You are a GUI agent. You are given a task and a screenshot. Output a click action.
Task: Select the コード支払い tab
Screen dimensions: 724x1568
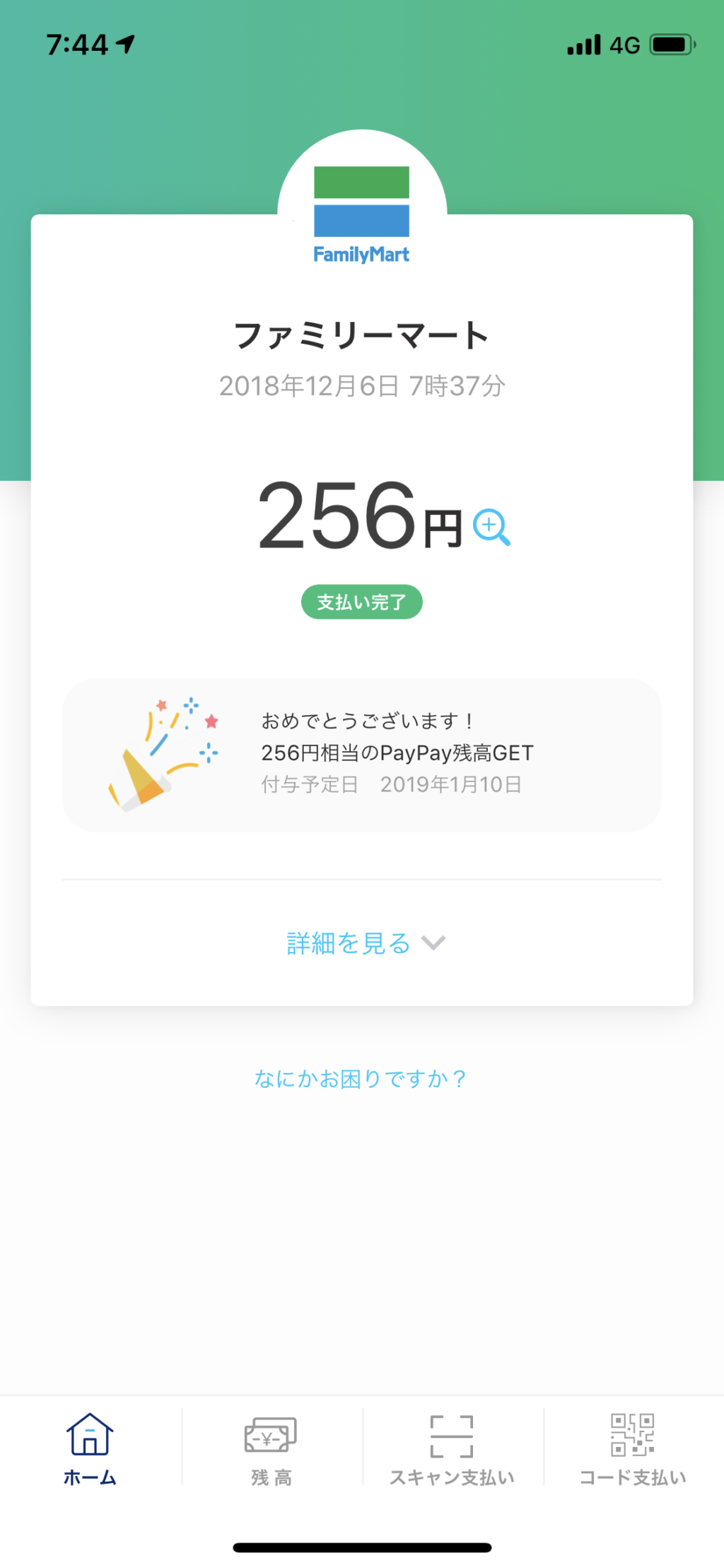pyautogui.click(x=633, y=1448)
